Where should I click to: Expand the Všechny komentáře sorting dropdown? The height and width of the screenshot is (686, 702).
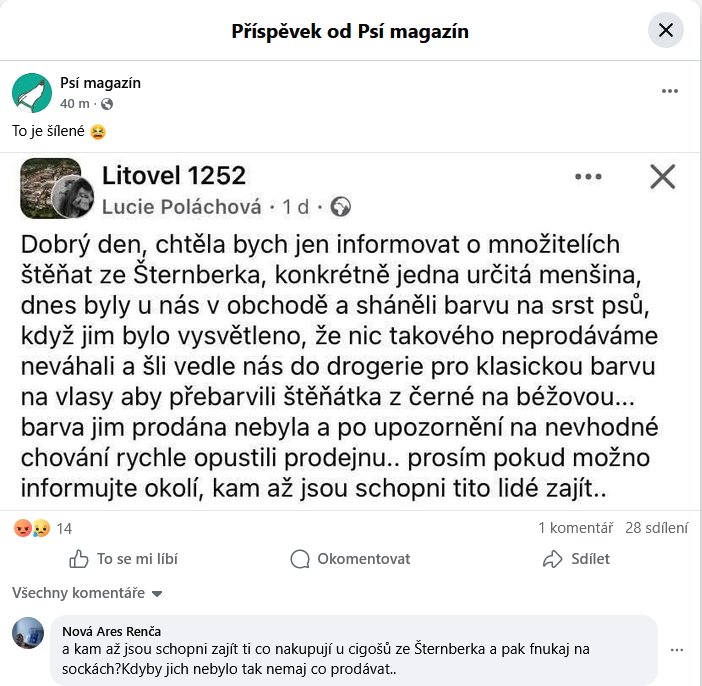coord(87,594)
